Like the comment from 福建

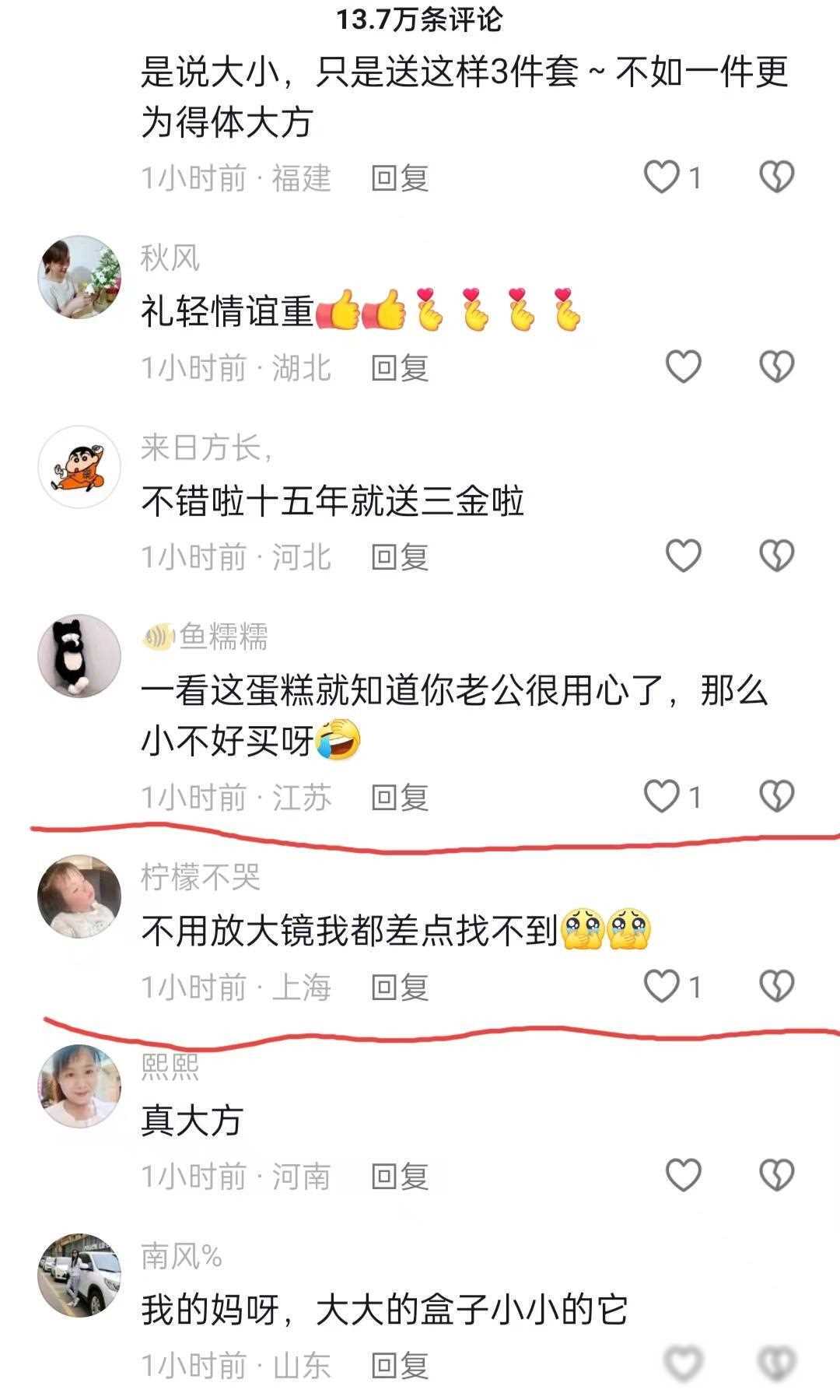click(x=662, y=177)
